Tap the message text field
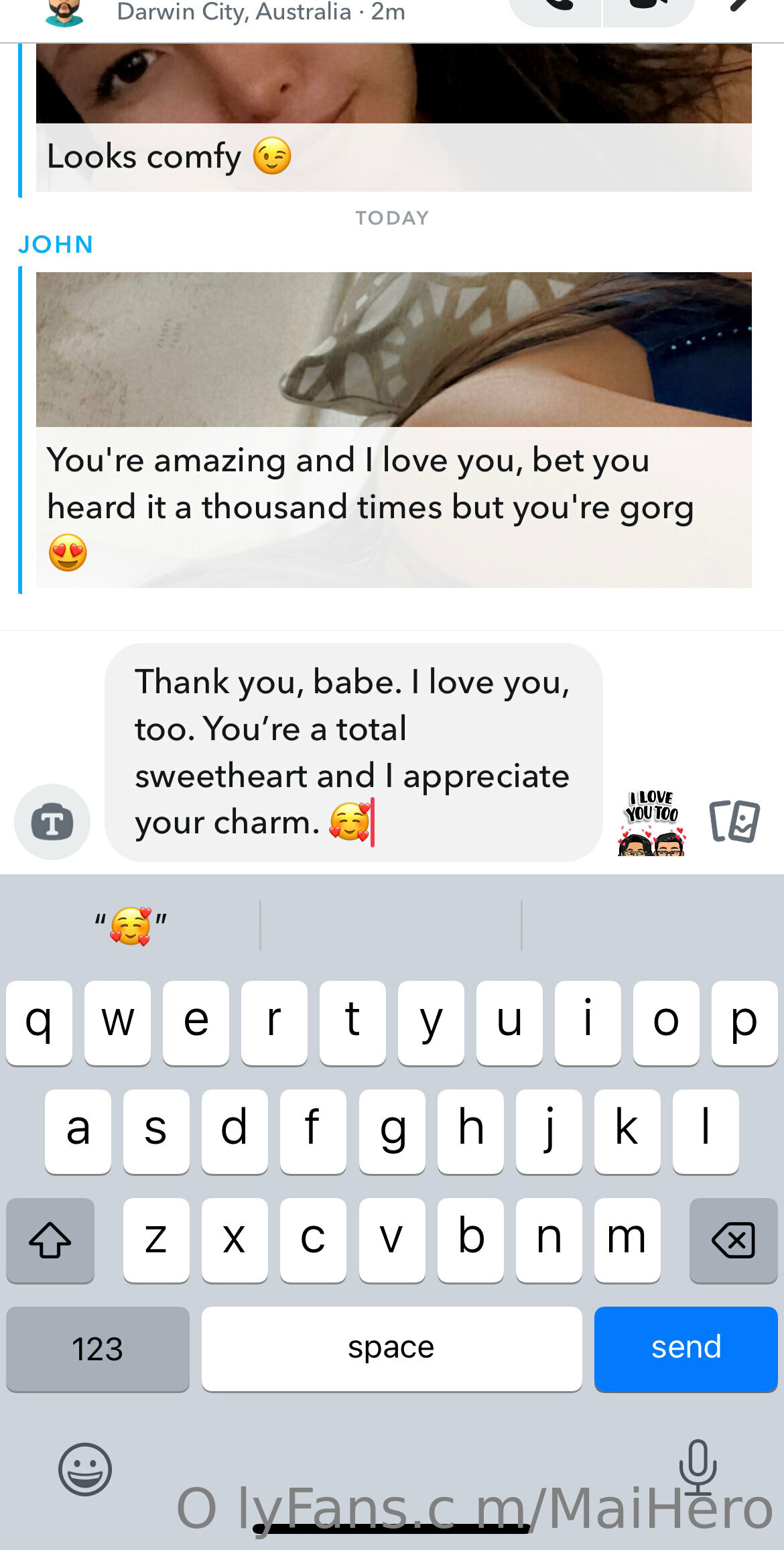This screenshot has height=1550, width=784. 353,752
